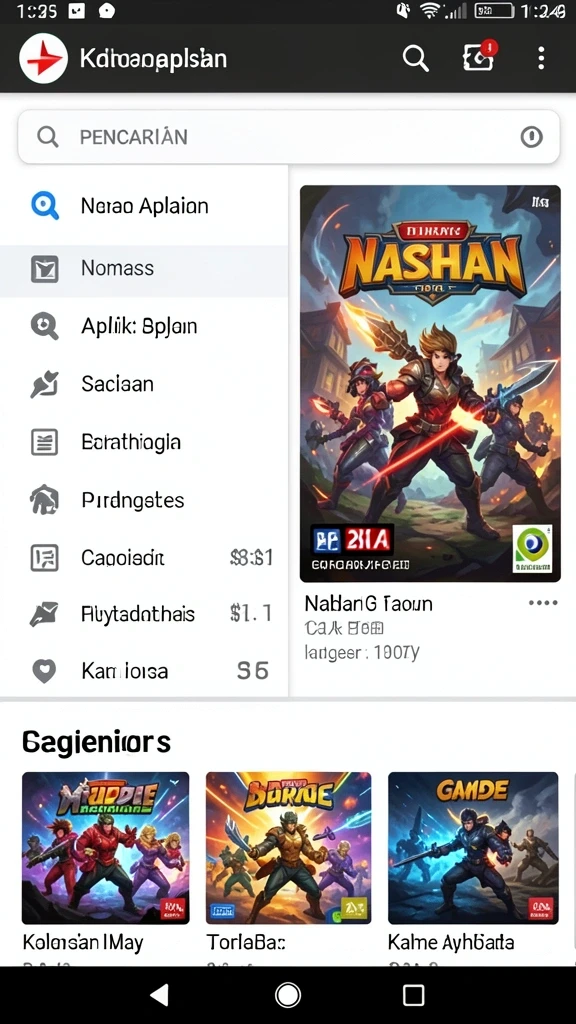Viewport: 576px width, 1024px height.
Task: Open the Capoiadn menu row
Action: pos(144,558)
